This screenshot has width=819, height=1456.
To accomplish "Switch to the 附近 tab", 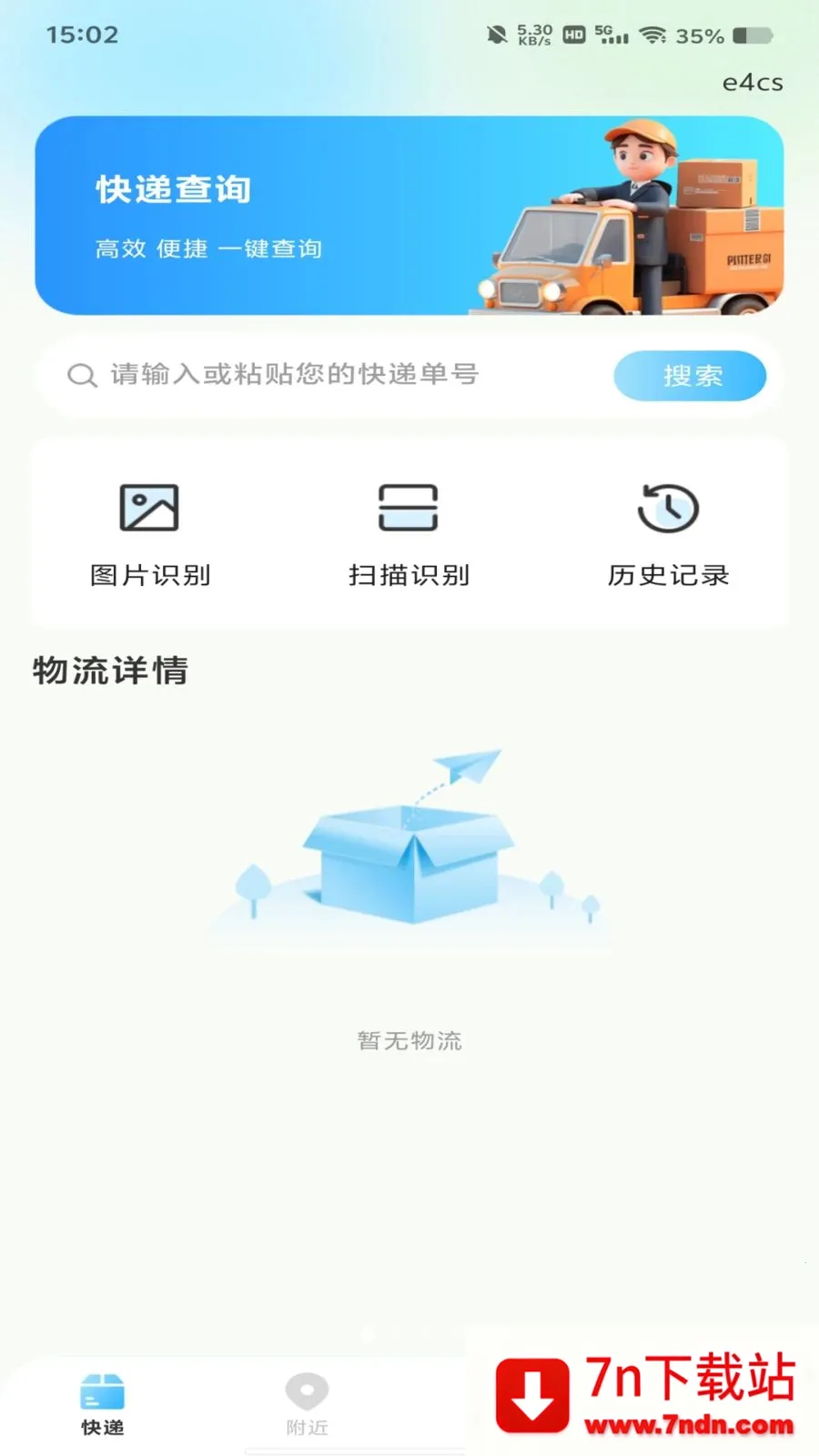I will coord(307,1405).
